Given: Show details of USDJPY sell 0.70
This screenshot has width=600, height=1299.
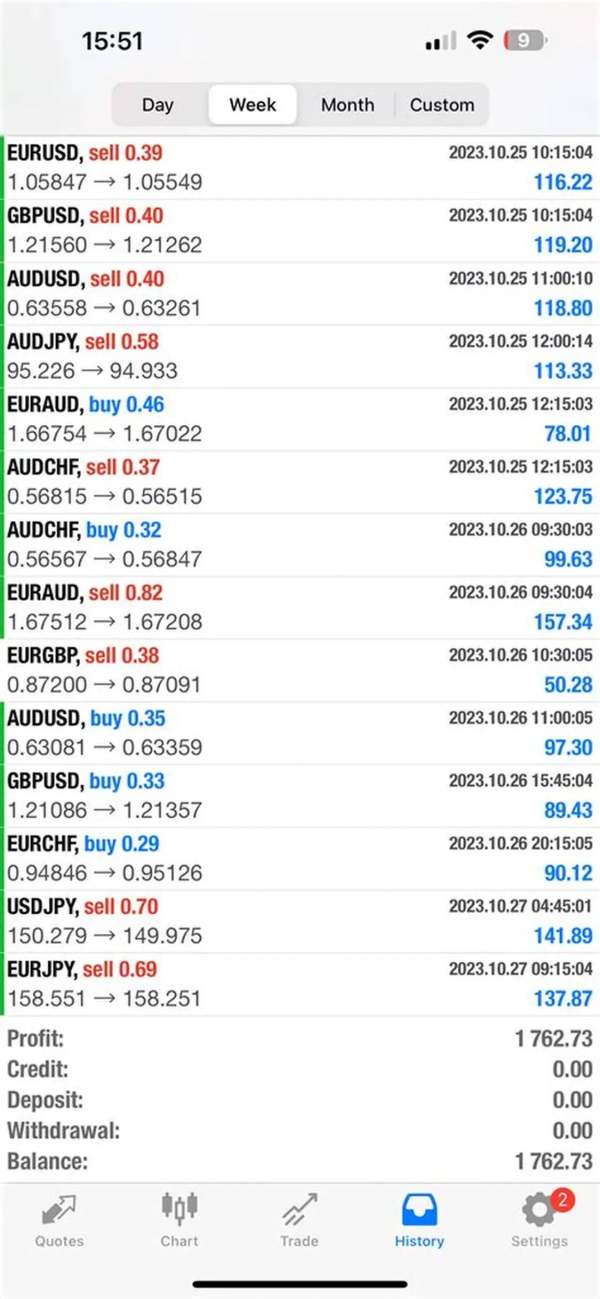Looking at the screenshot, I should click(x=300, y=922).
